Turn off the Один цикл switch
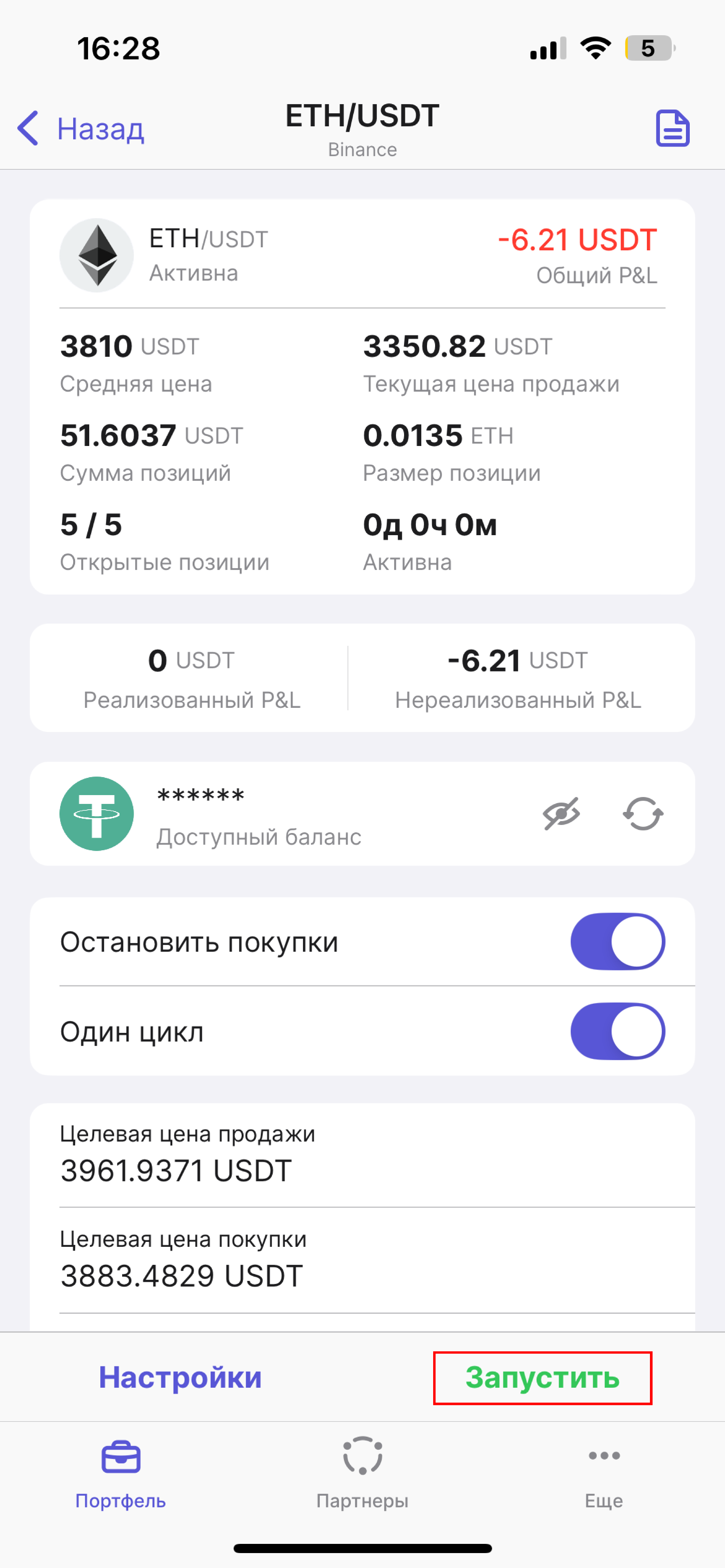The width and height of the screenshot is (725, 1568). (617, 1032)
